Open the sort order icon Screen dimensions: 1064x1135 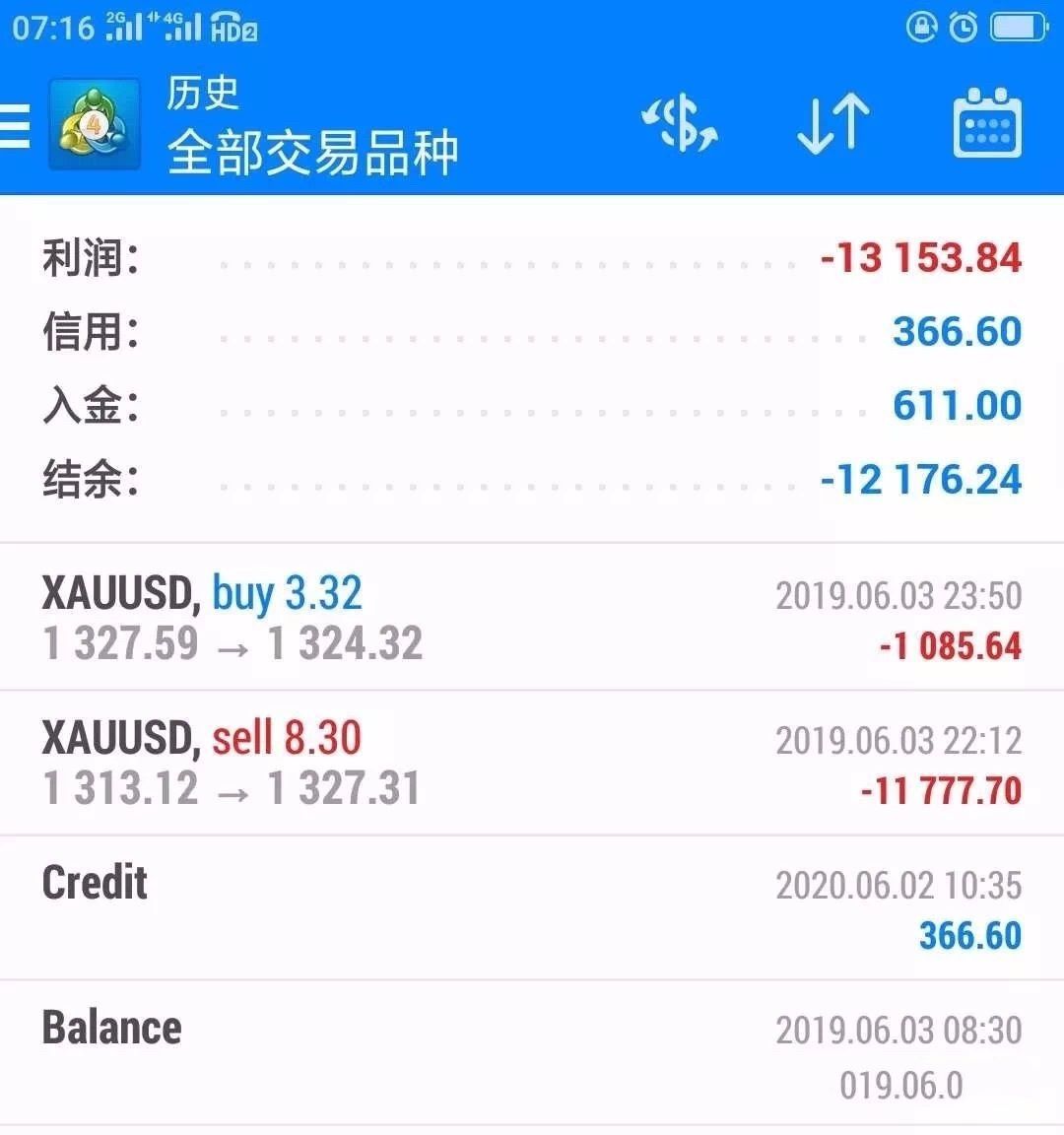(x=832, y=123)
